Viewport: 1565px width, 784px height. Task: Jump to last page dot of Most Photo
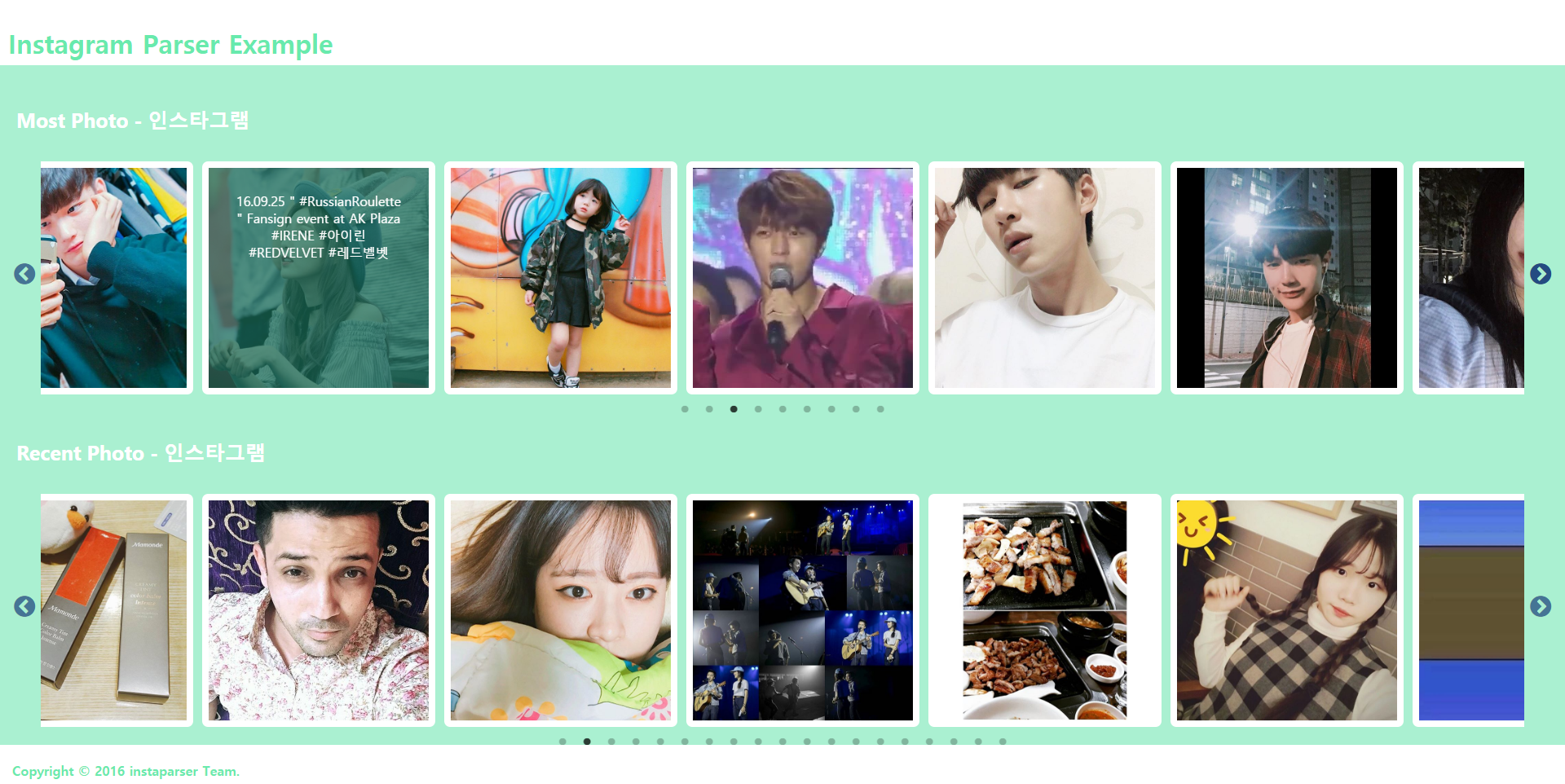point(880,409)
